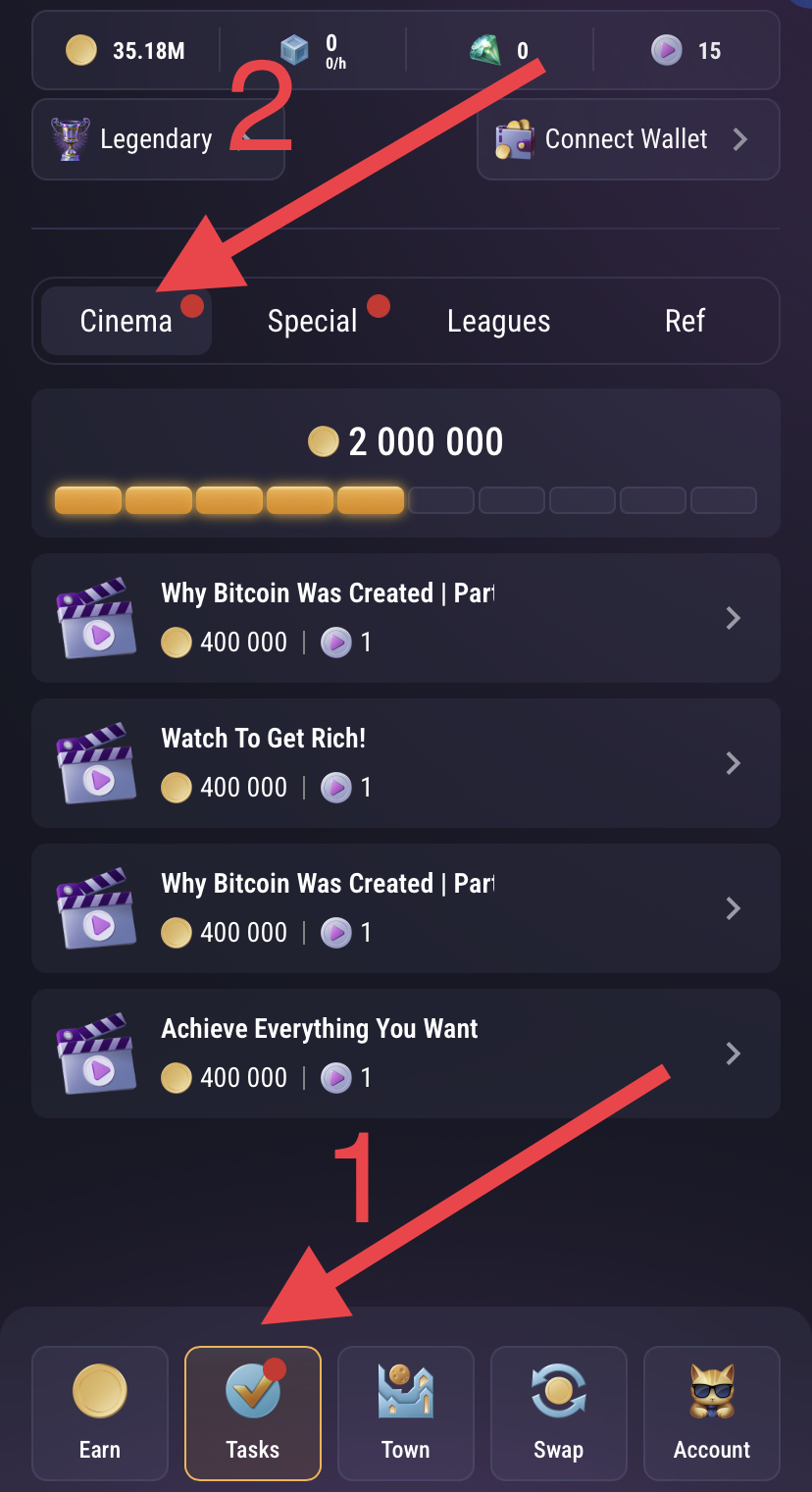Switch to the Leagues tab
812x1492 pixels.
pos(498,321)
